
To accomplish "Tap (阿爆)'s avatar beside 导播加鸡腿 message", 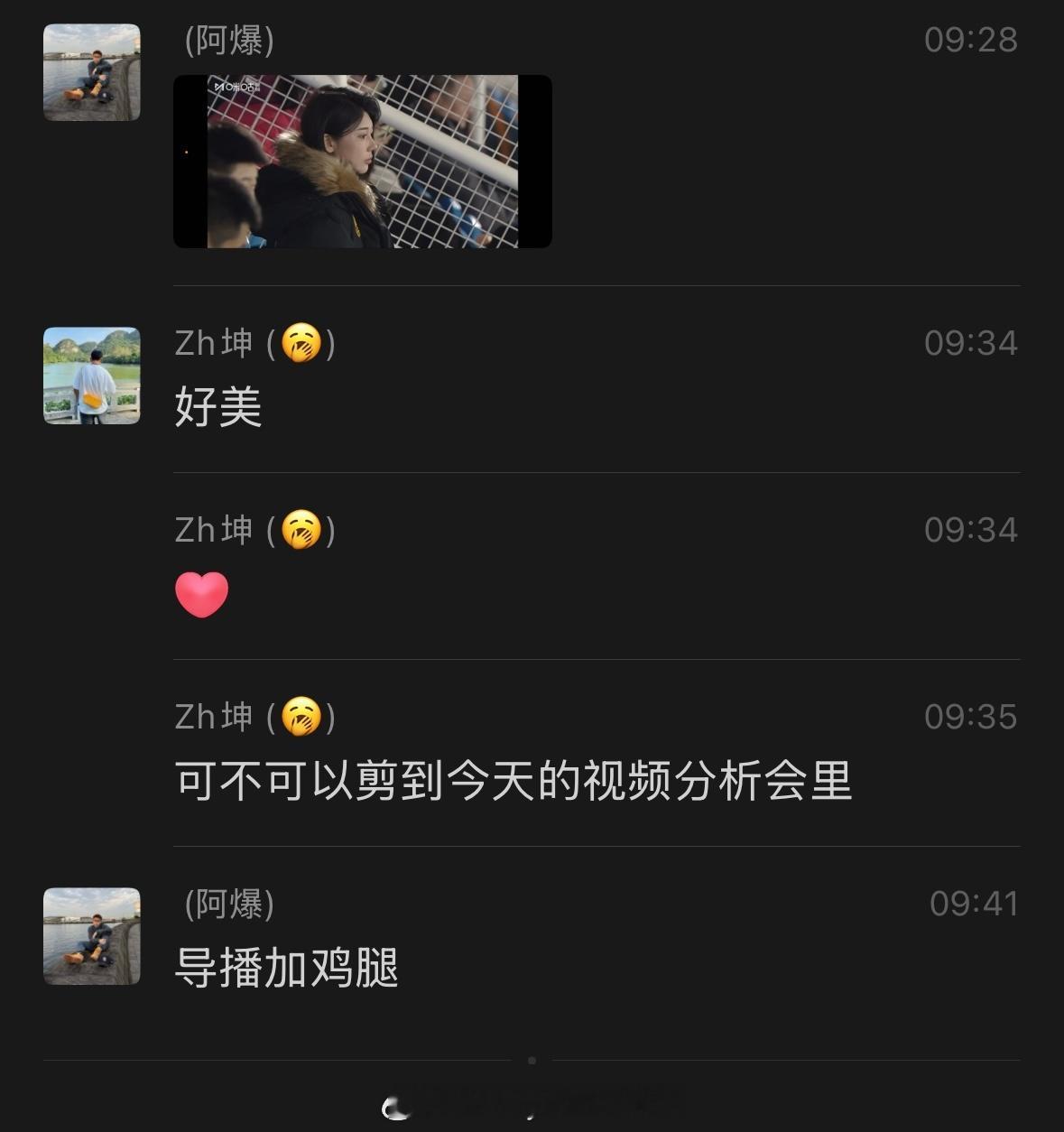I will pyautogui.click(x=91, y=935).
